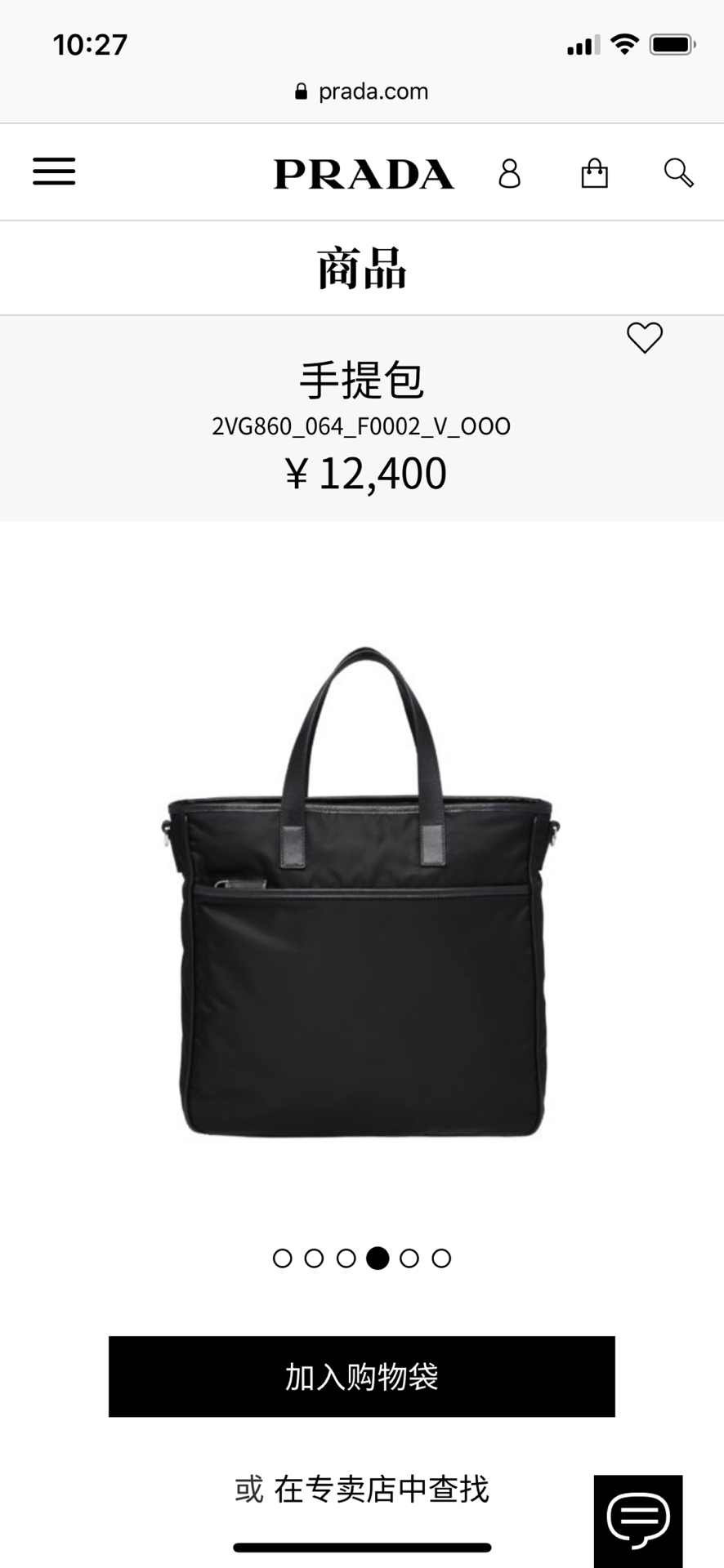Tap 在专卖店中查找 link
The height and width of the screenshot is (1568, 724).
[381, 1490]
